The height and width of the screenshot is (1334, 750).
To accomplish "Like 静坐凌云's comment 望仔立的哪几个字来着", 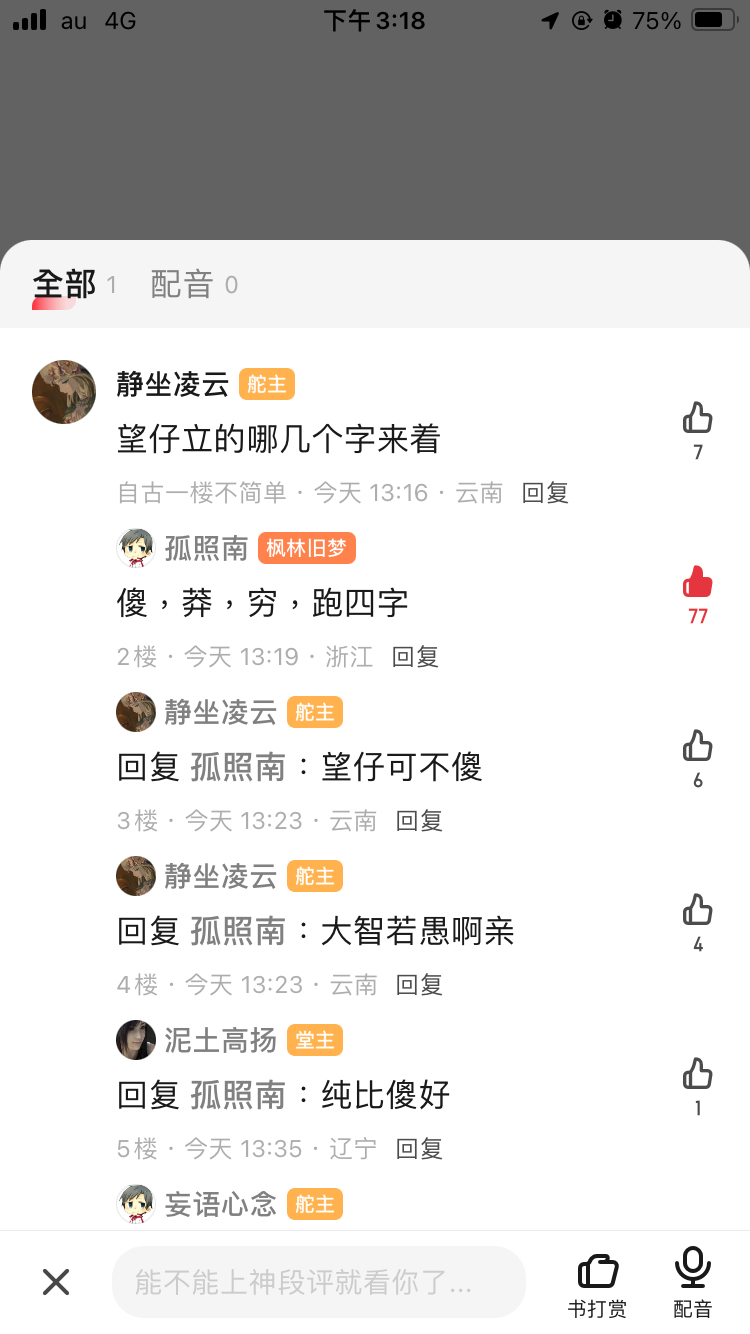I will coord(697,418).
